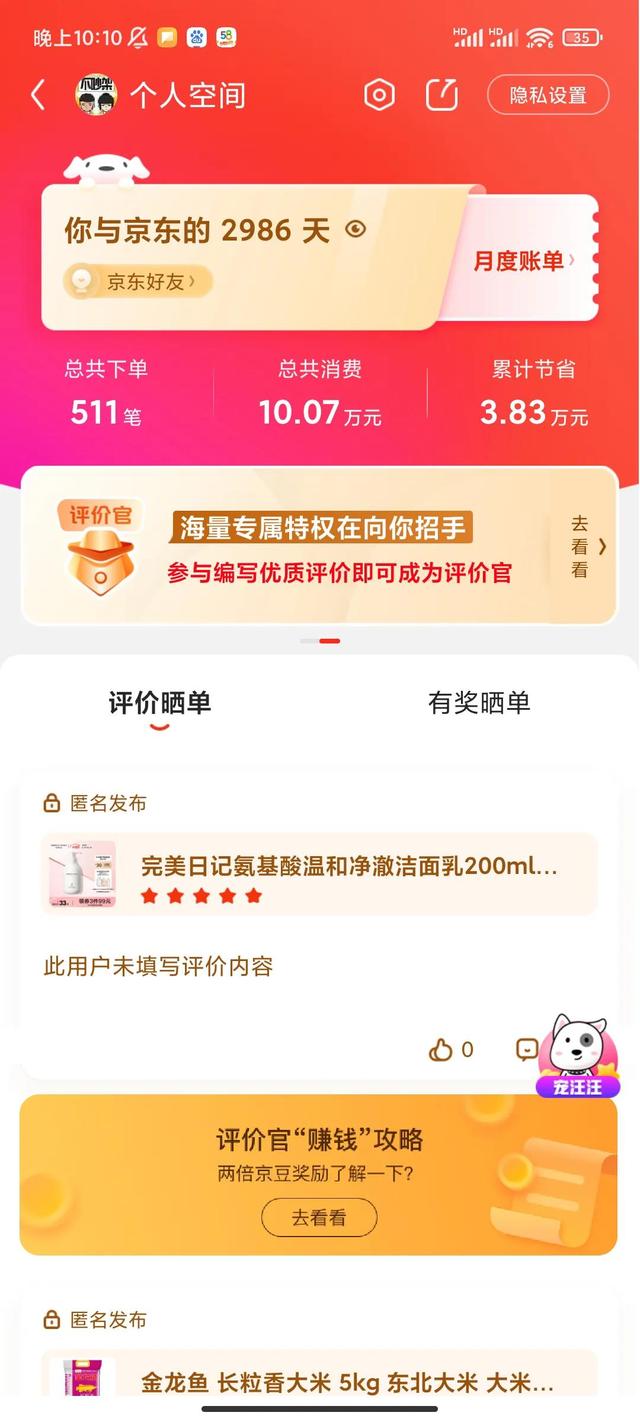View the 月度账单 monthly bill
The width and height of the screenshot is (640, 1422).
pos(525,261)
